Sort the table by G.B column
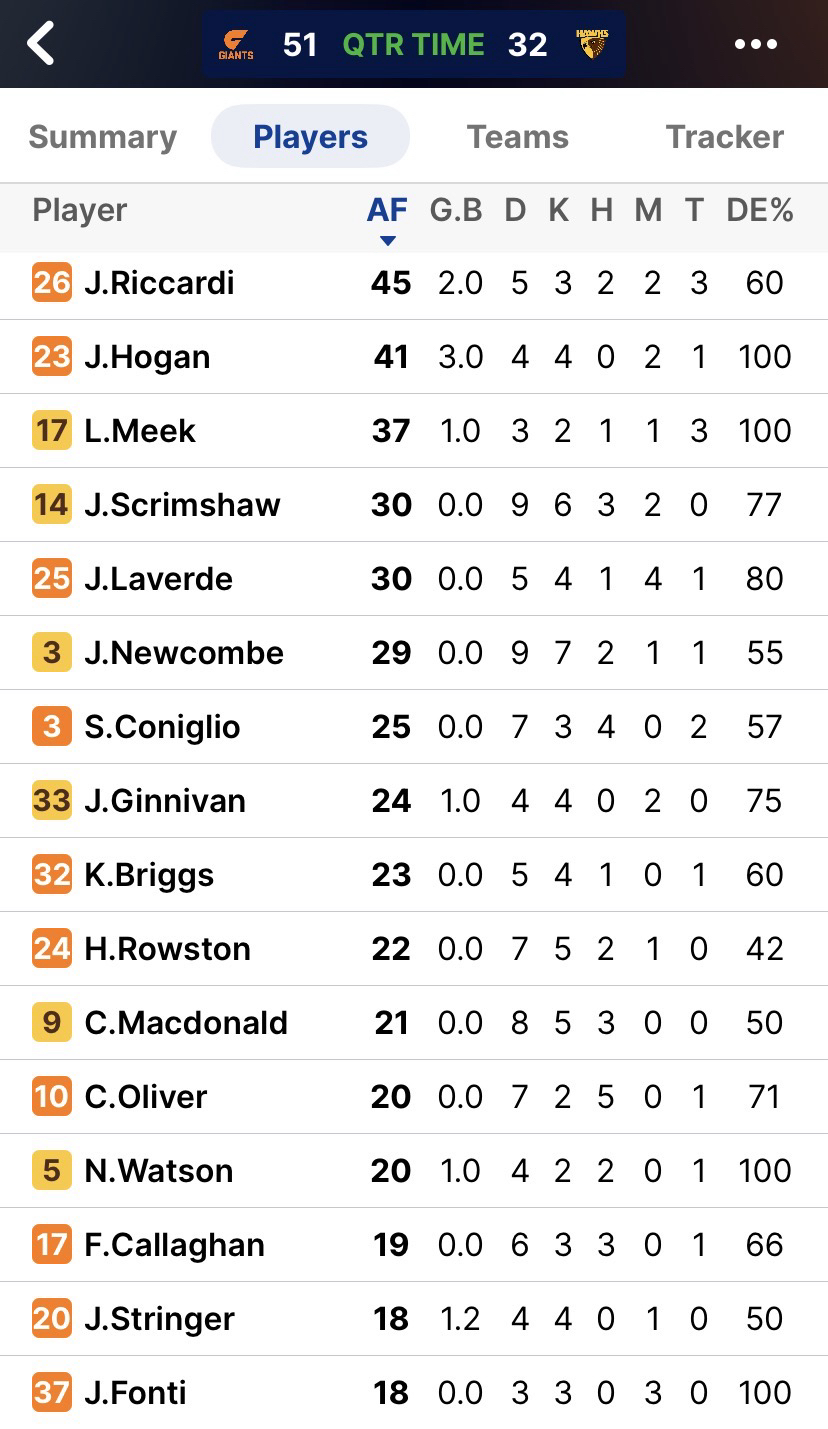The height and width of the screenshot is (1429, 828). coord(456,211)
